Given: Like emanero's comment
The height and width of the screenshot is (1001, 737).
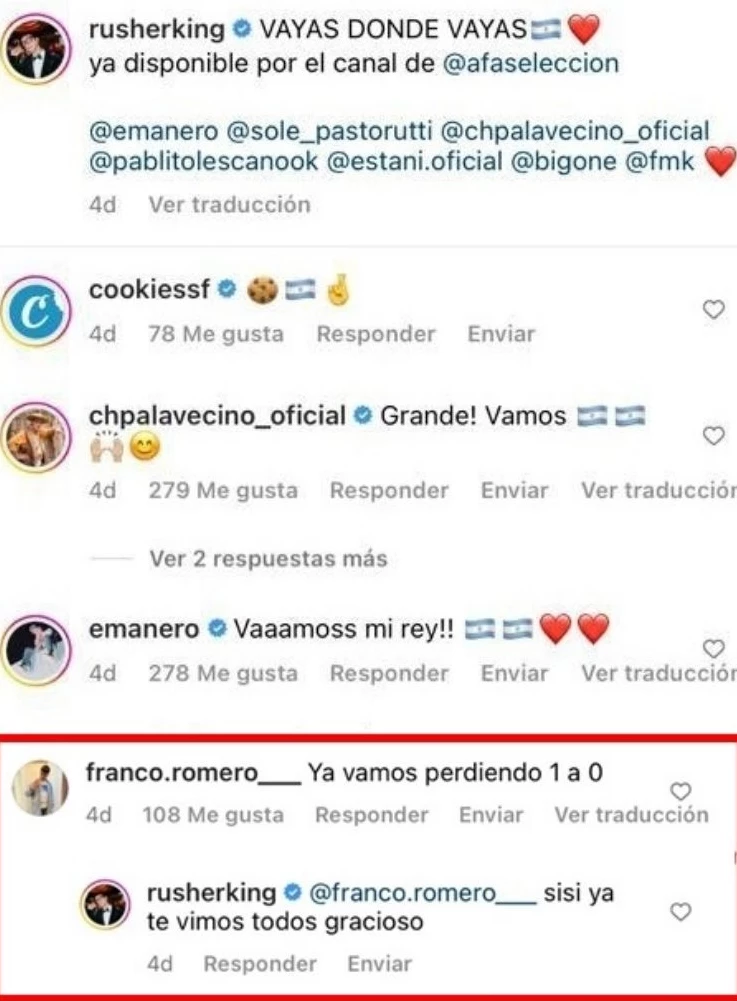Looking at the screenshot, I should point(713,650).
